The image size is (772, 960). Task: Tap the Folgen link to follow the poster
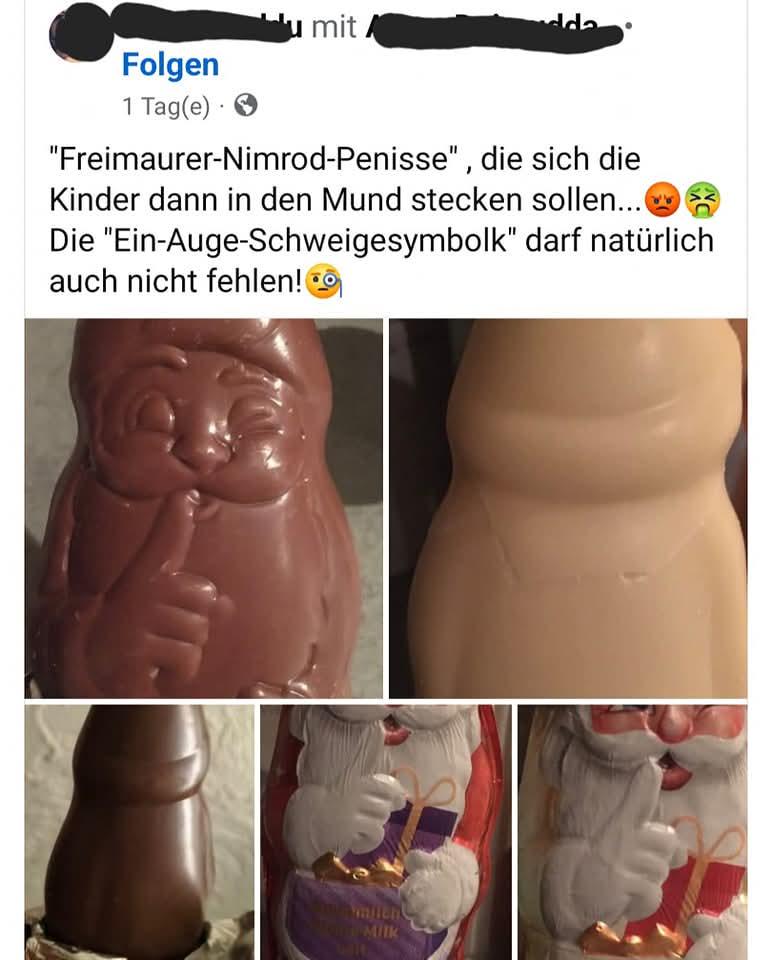(x=170, y=65)
